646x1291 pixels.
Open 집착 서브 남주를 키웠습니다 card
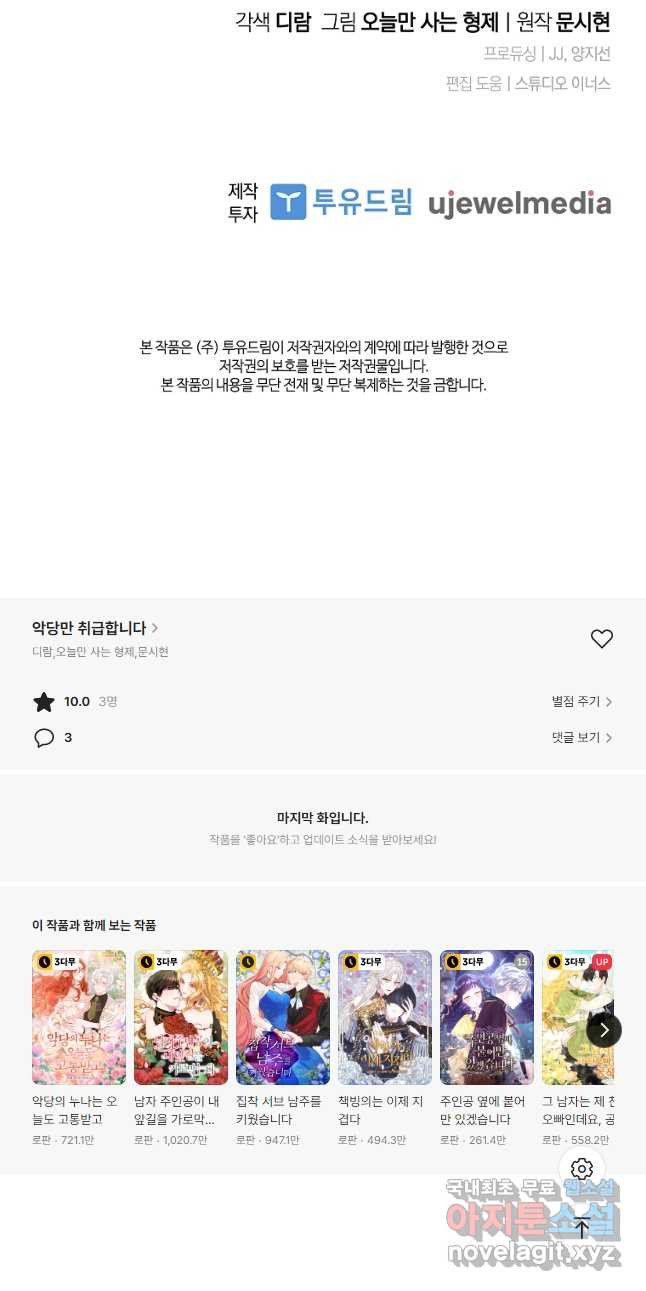pyautogui.click(x=283, y=1017)
